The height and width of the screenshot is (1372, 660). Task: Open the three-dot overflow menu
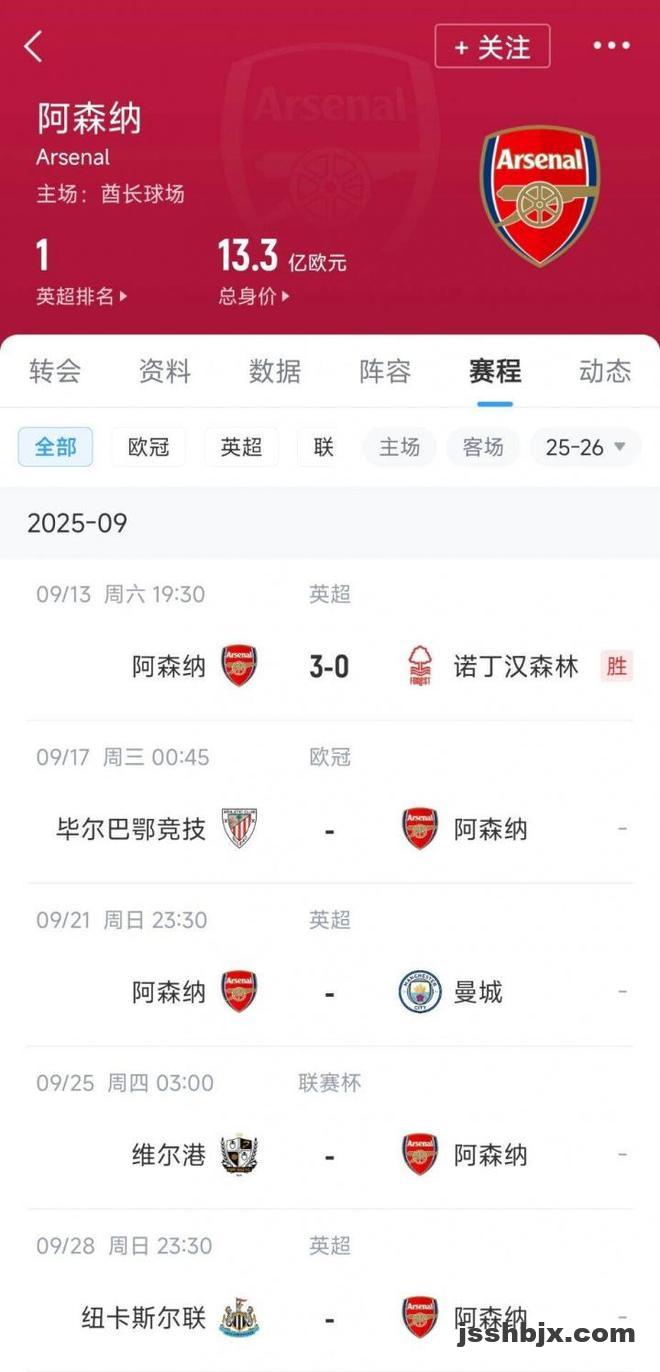[611, 46]
